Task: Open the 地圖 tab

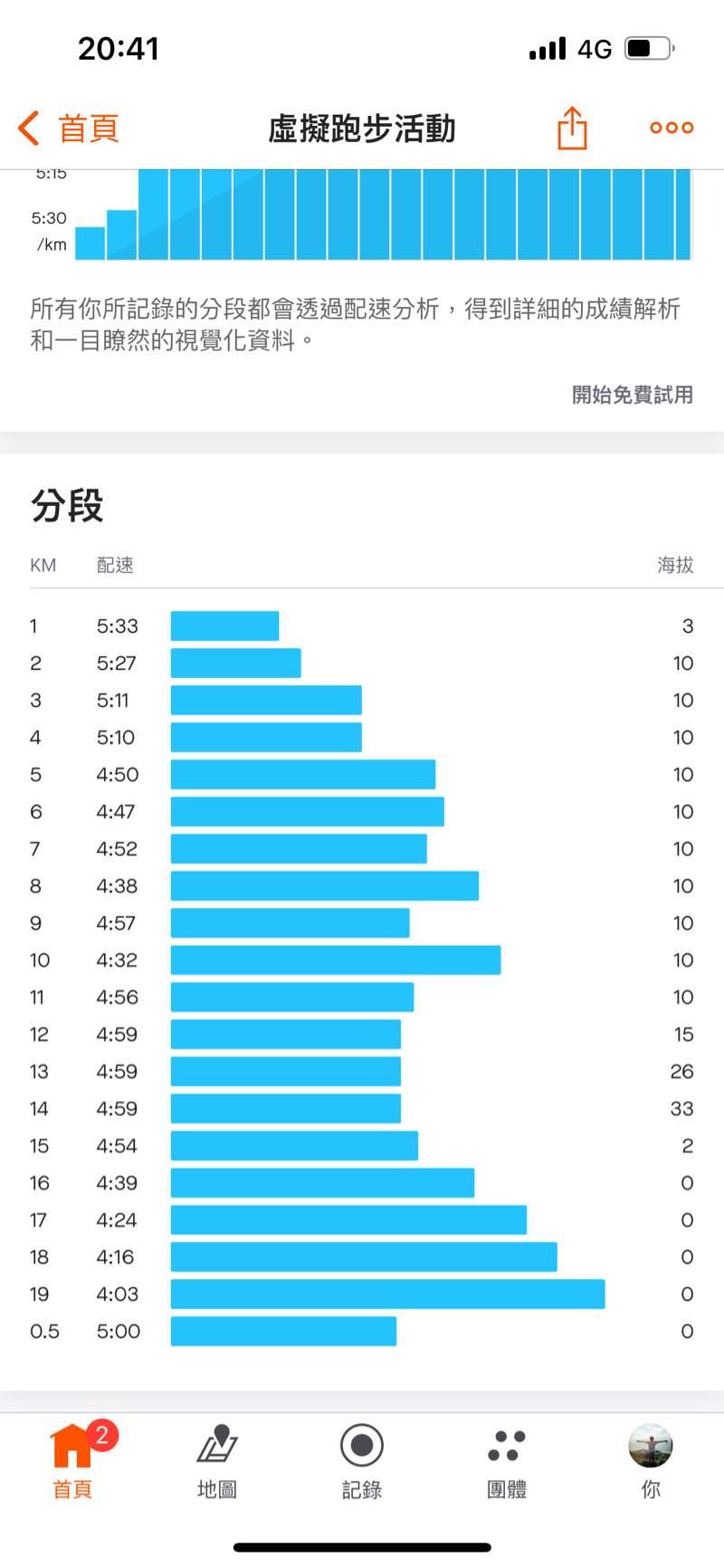Action: pos(217,1460)
